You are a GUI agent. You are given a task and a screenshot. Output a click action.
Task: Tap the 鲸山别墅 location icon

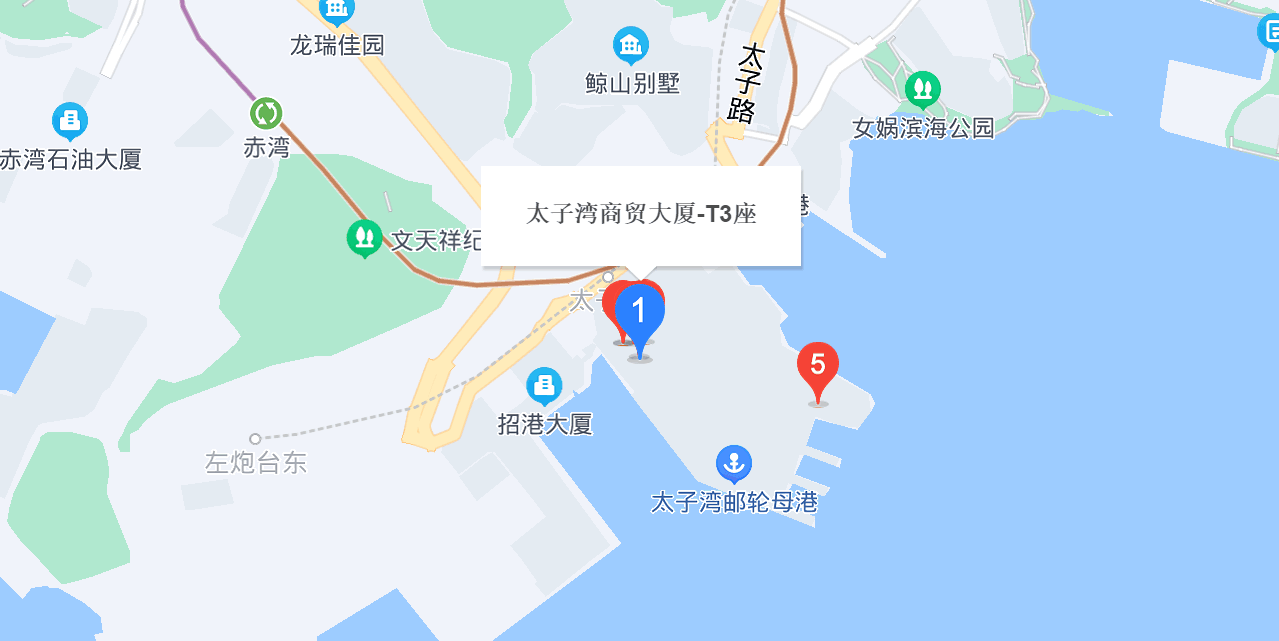click(x=631, y=45)
